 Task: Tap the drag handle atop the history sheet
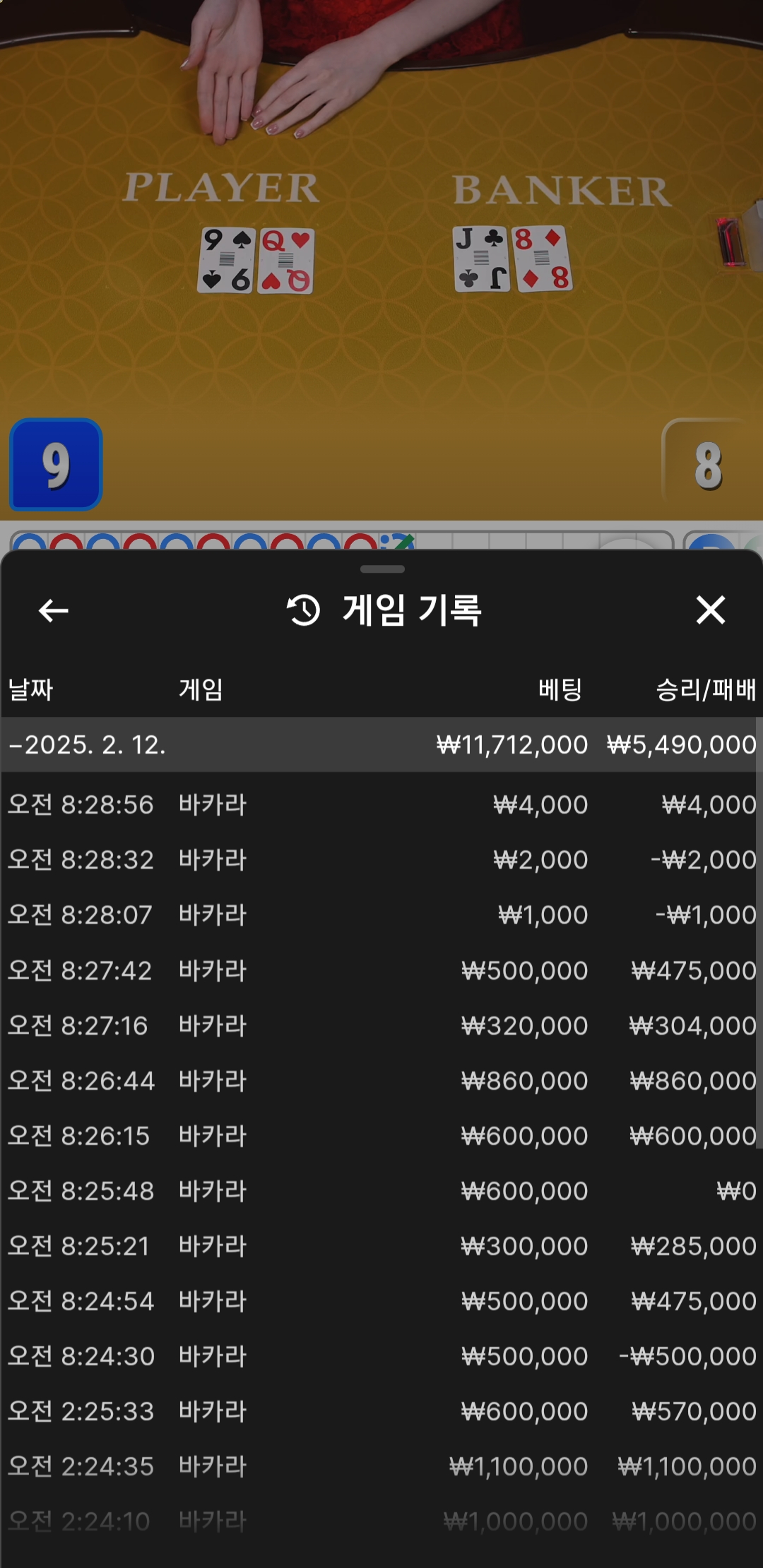(381, 569)
